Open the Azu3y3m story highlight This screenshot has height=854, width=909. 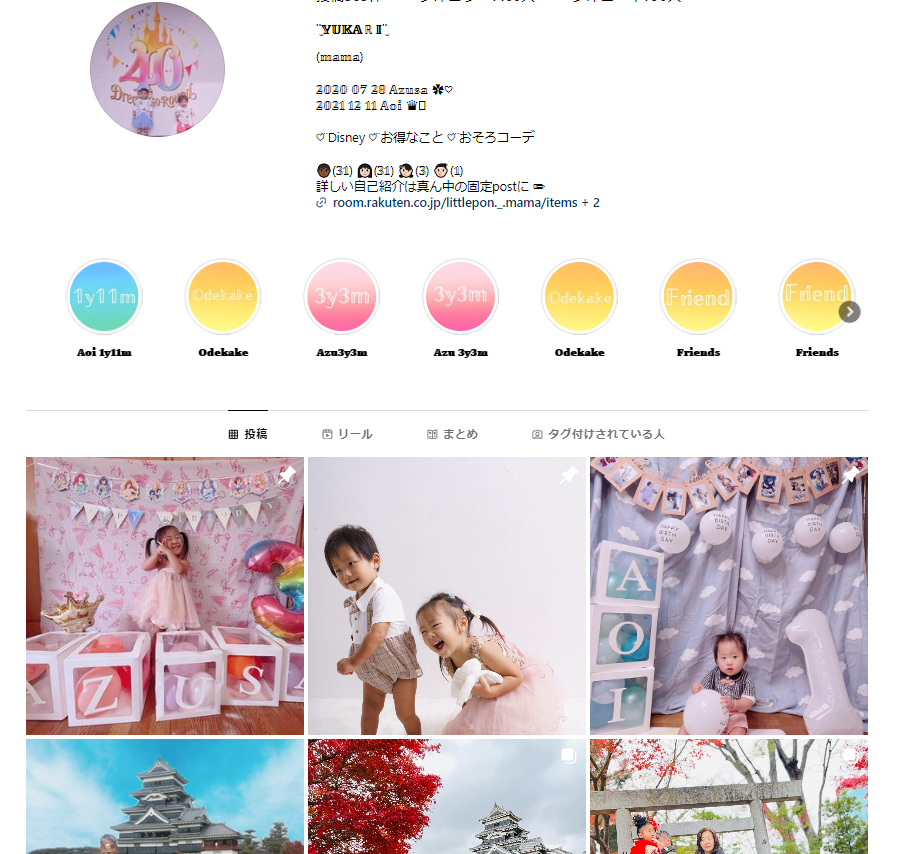click(x=341, y=297)
